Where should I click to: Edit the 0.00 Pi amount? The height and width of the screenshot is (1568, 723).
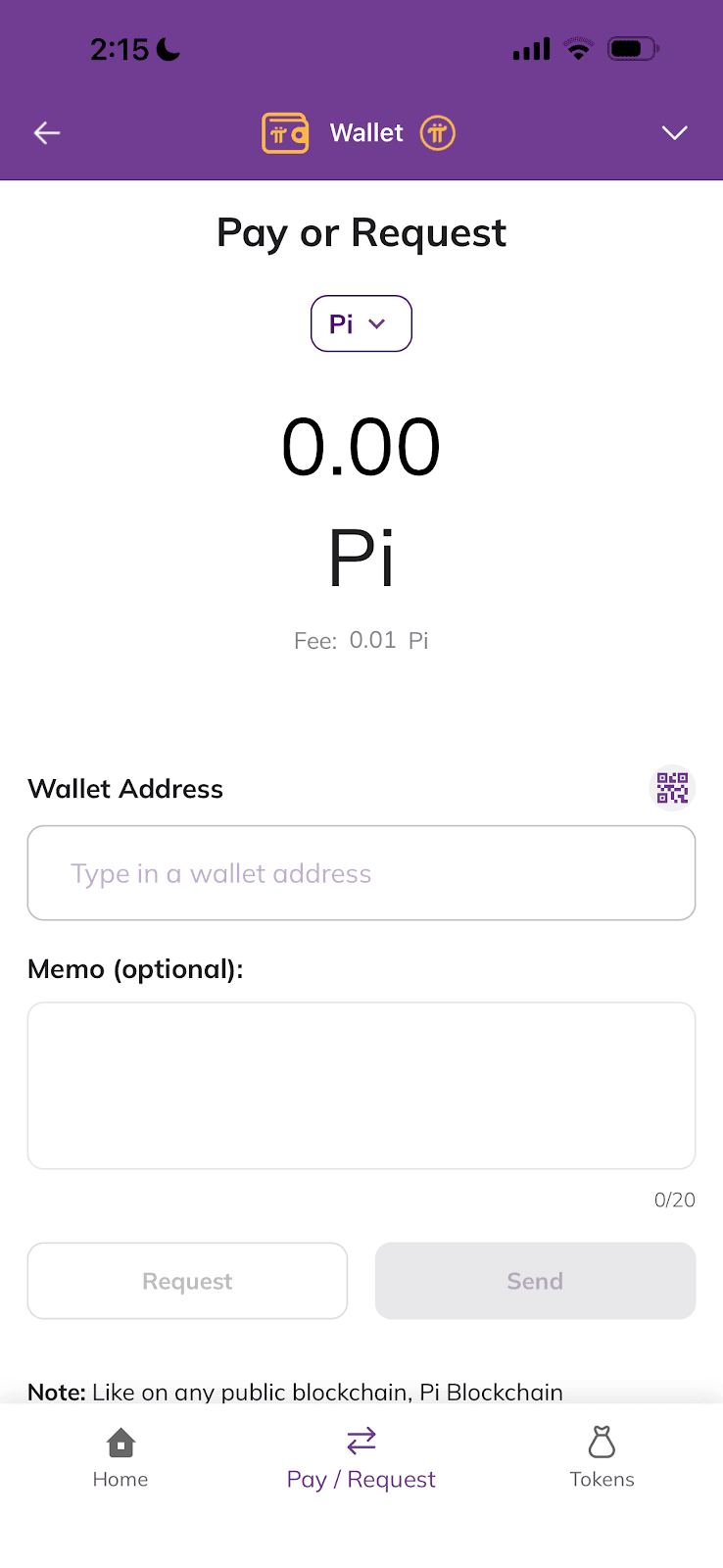[x=361, y=448]
